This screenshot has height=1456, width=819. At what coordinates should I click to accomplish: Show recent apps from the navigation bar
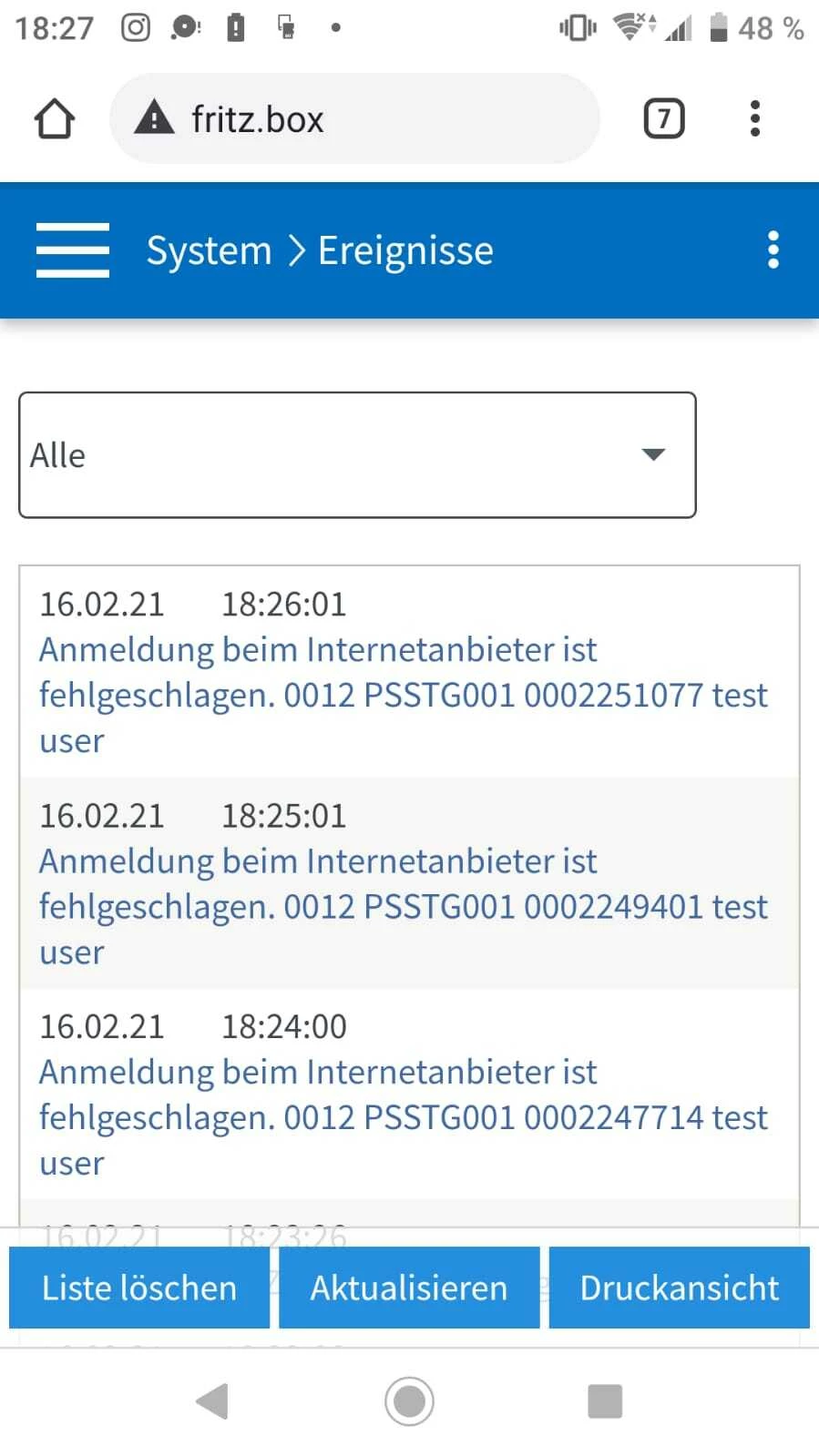point(605,1401)
